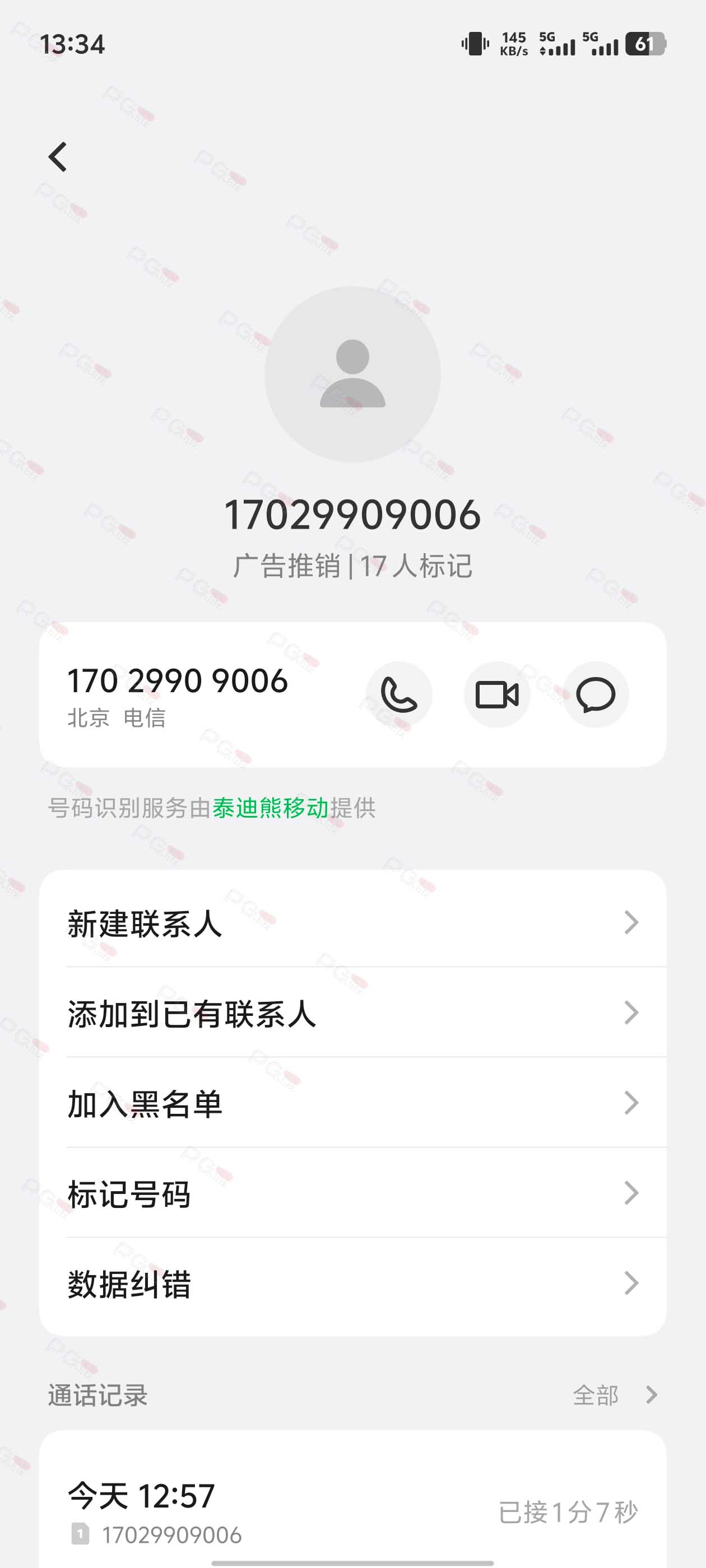Tap the contact avatar placeholder

point(352,374)
